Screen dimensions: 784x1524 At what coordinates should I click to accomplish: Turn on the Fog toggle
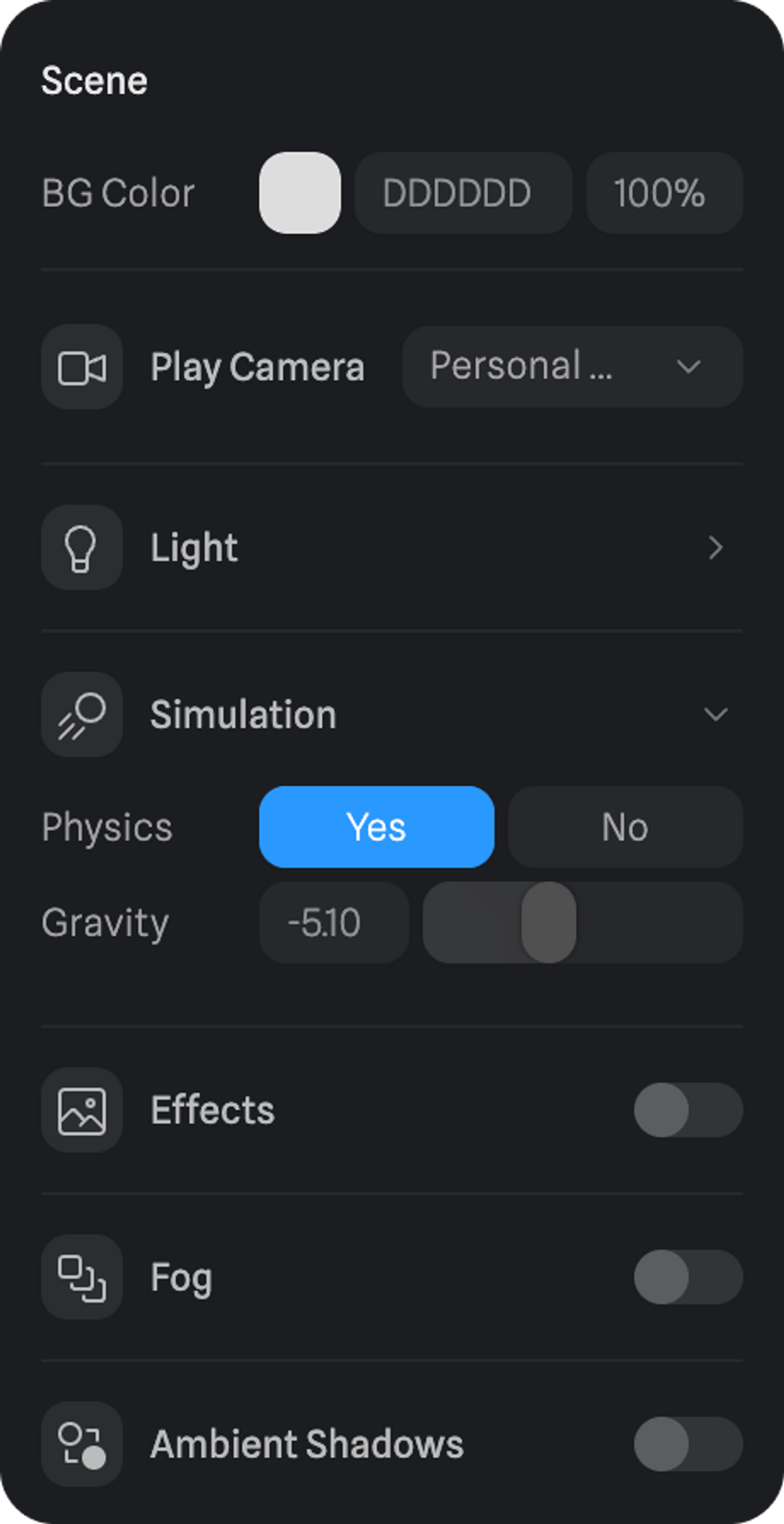coord(688,1277)
